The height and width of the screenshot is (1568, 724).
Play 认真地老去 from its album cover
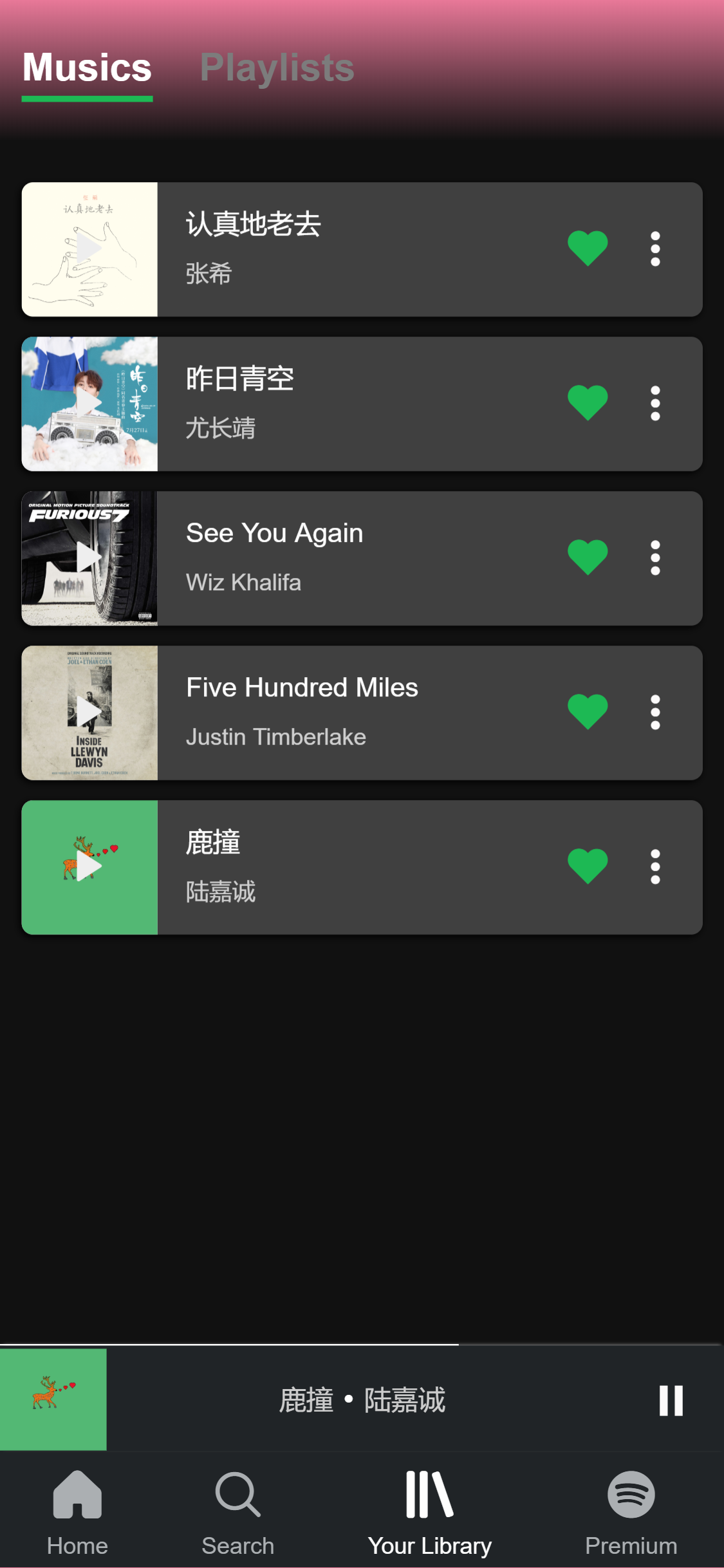89,249
